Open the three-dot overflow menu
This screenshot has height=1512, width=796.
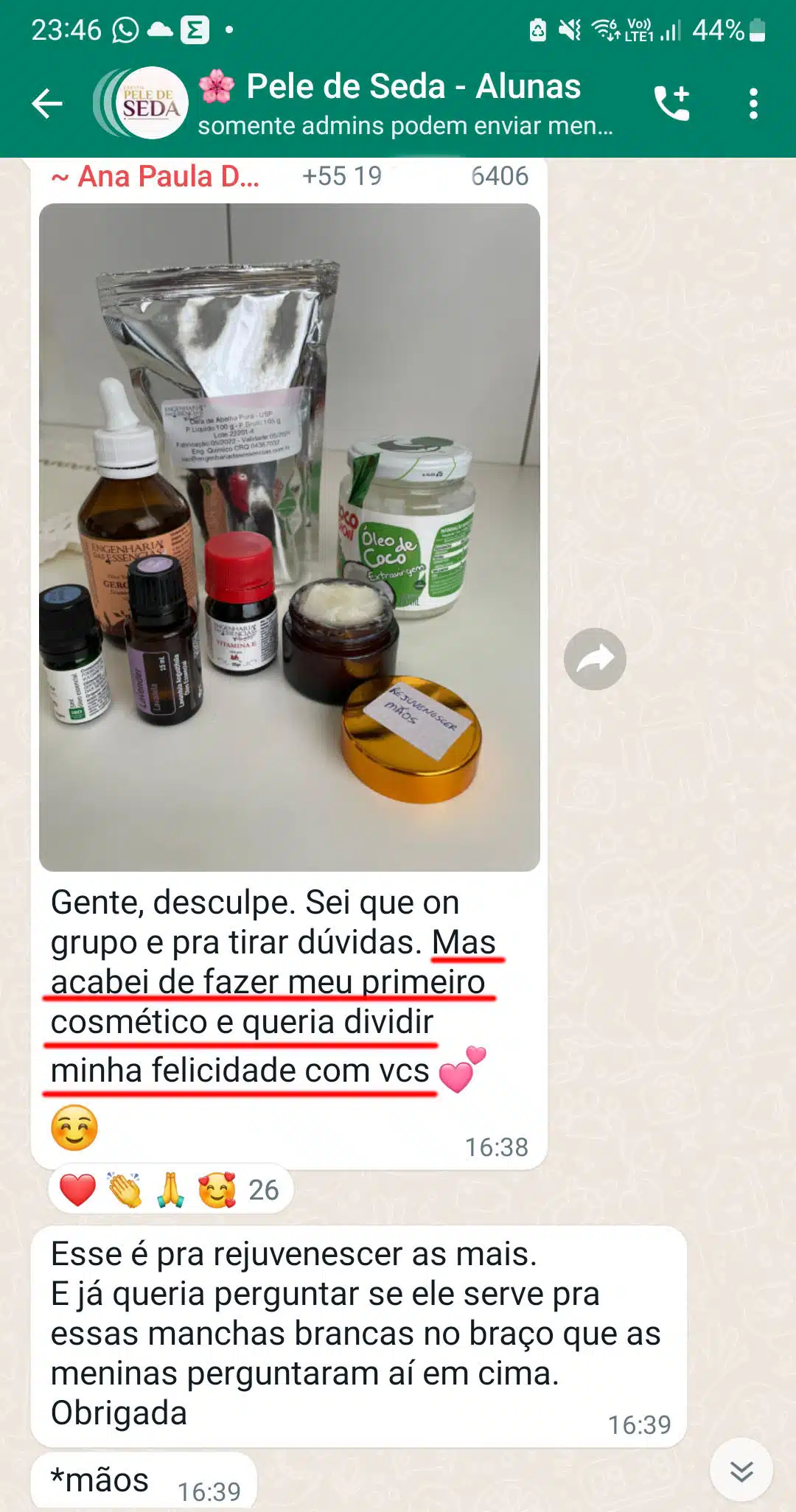click(753, 103)
